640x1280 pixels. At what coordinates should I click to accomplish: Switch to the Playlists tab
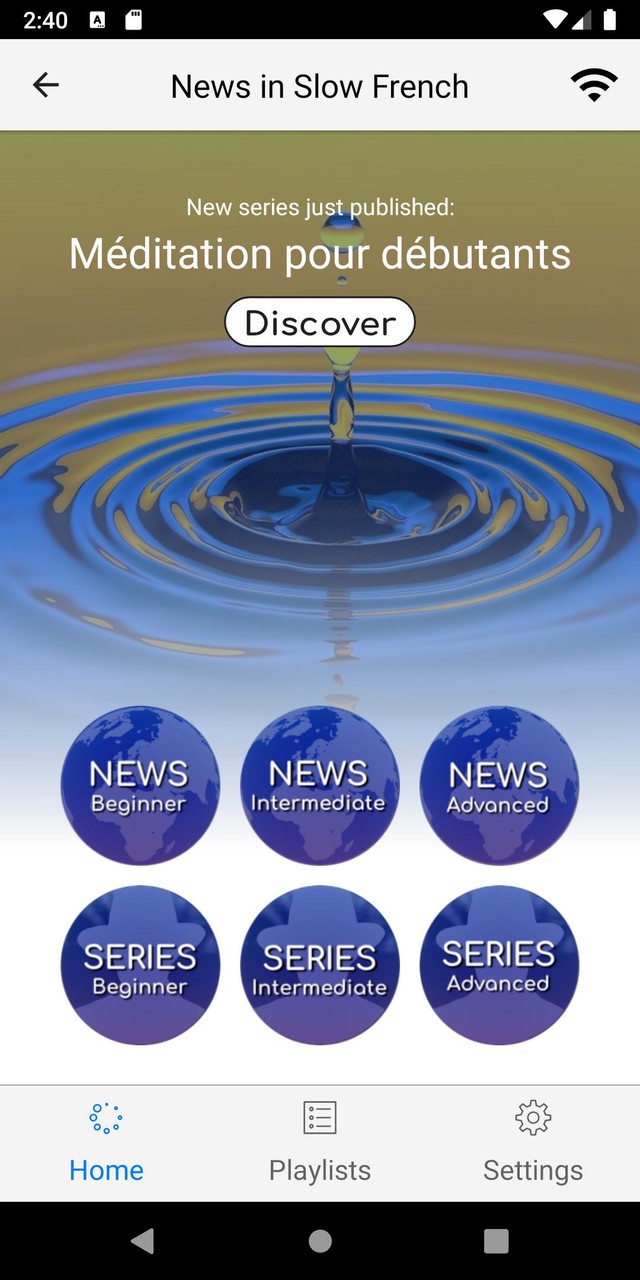click(320, 1143)
